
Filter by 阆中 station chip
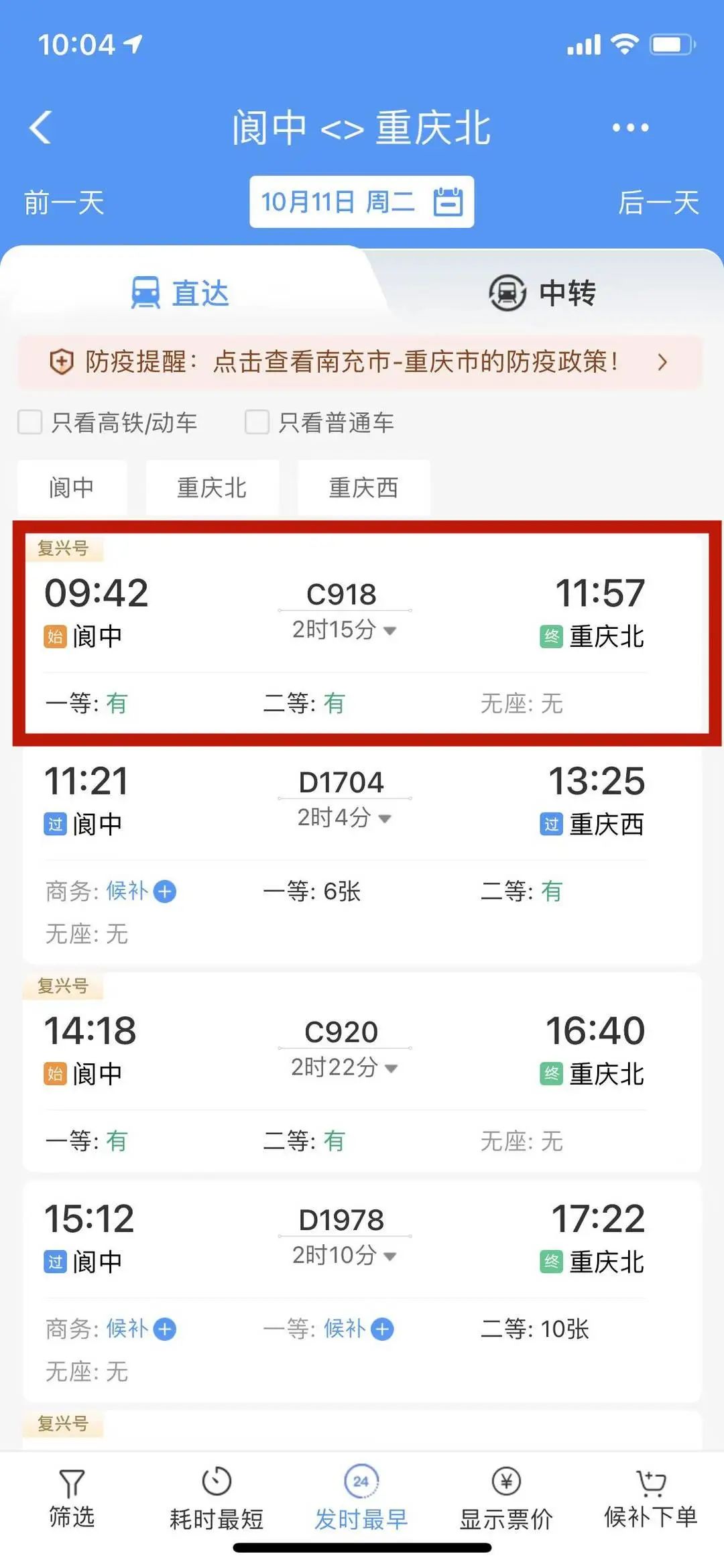[72, 487]
